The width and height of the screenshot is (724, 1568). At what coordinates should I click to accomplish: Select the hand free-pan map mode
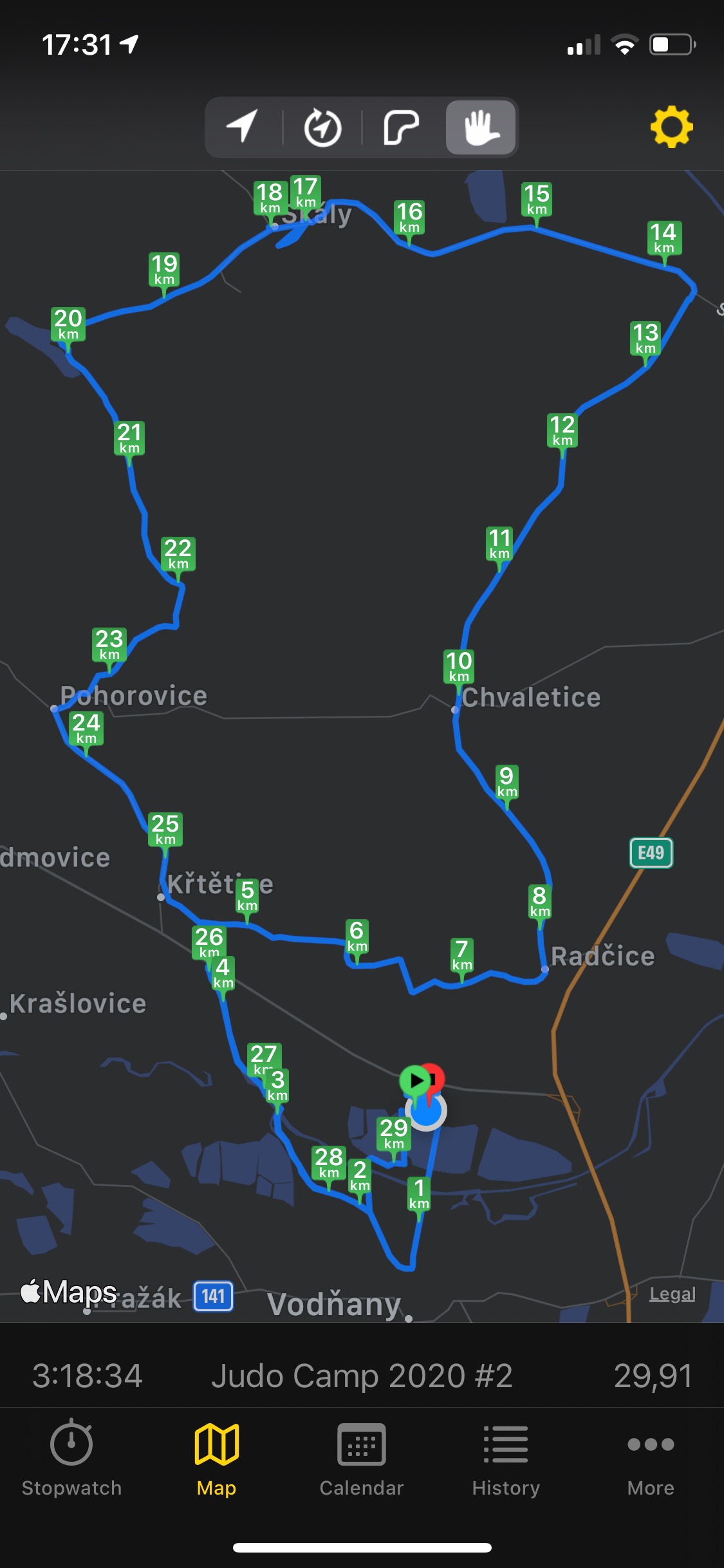tap(481, 127)
